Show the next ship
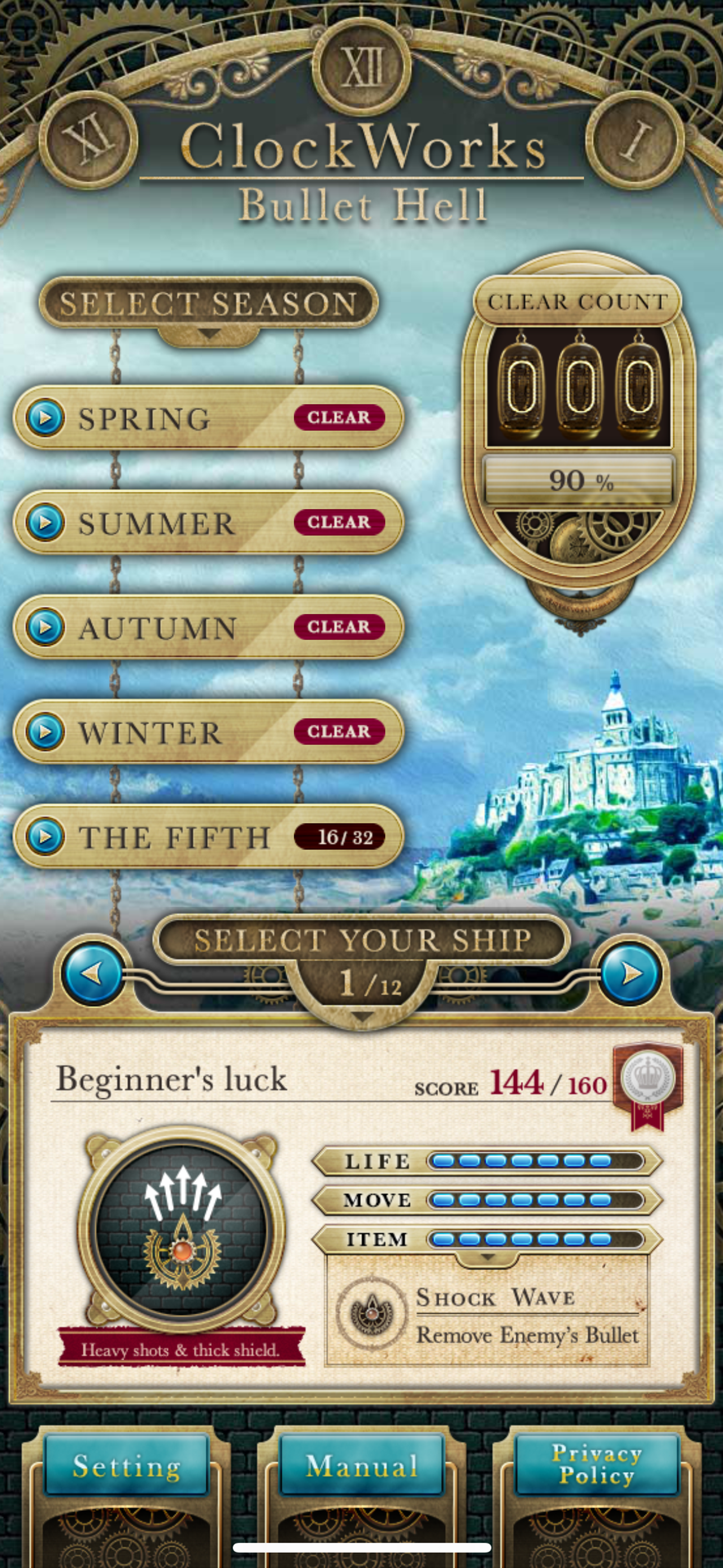This screenshot has height=1568, width=723. [x=630, y=974]
